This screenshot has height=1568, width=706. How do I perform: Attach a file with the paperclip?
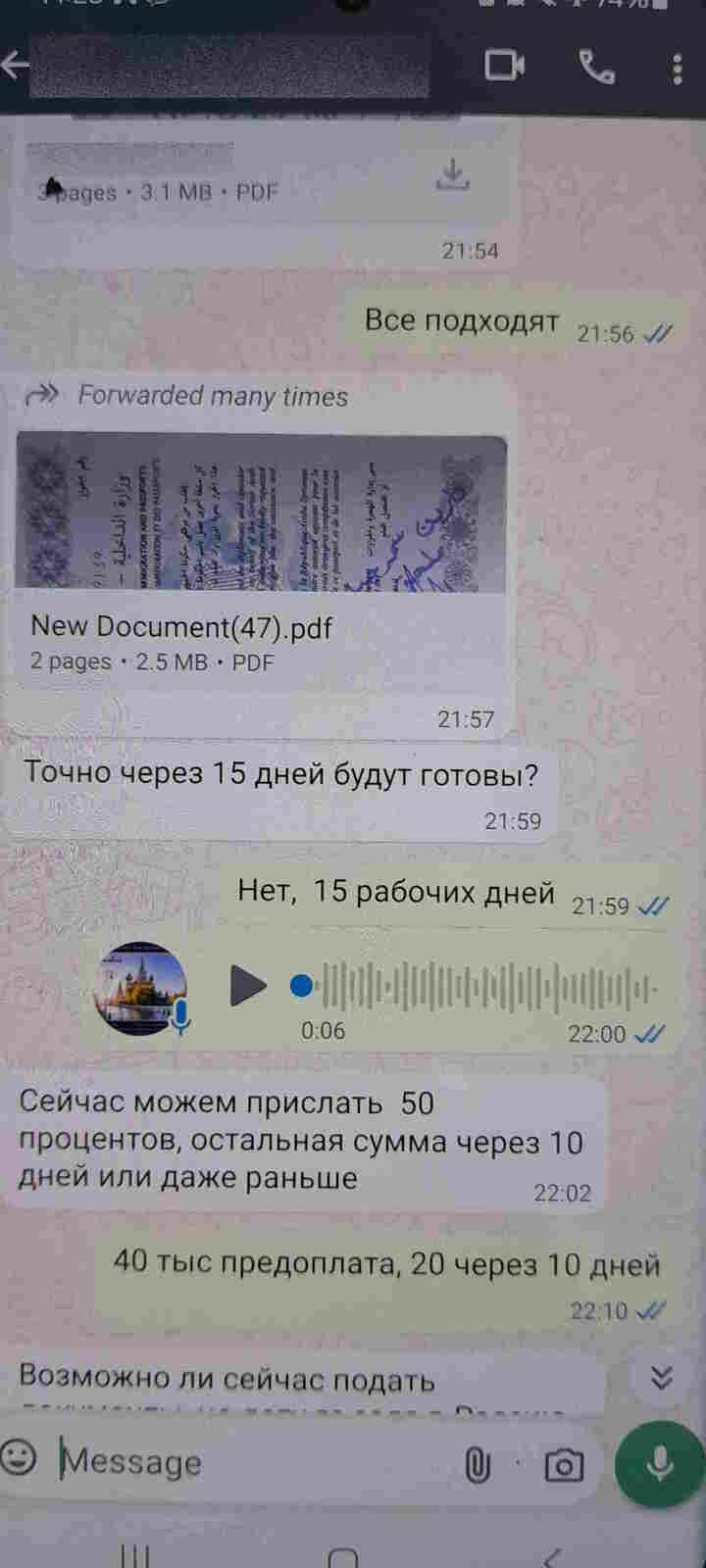477,1465
